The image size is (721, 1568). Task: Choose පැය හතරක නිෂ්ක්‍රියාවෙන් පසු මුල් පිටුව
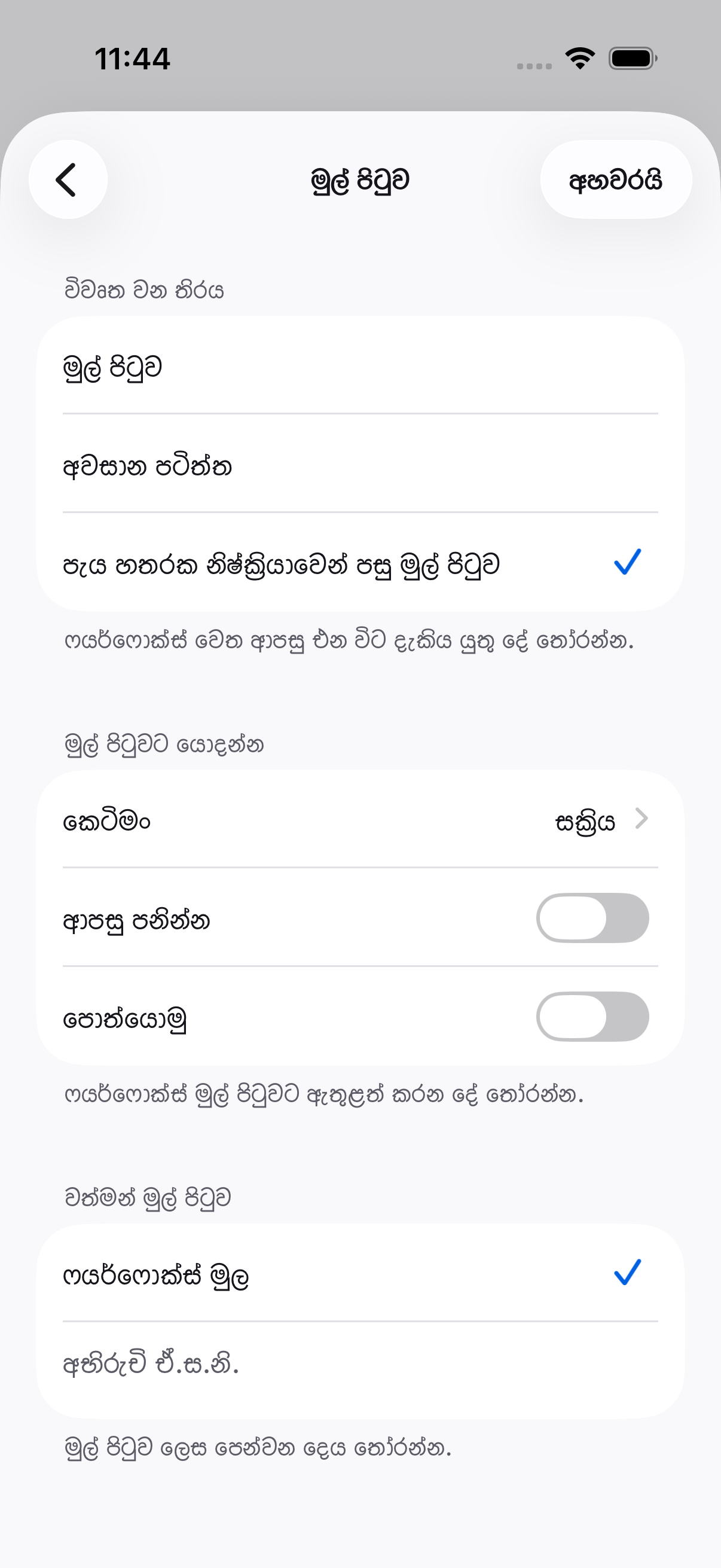[360, 562]
